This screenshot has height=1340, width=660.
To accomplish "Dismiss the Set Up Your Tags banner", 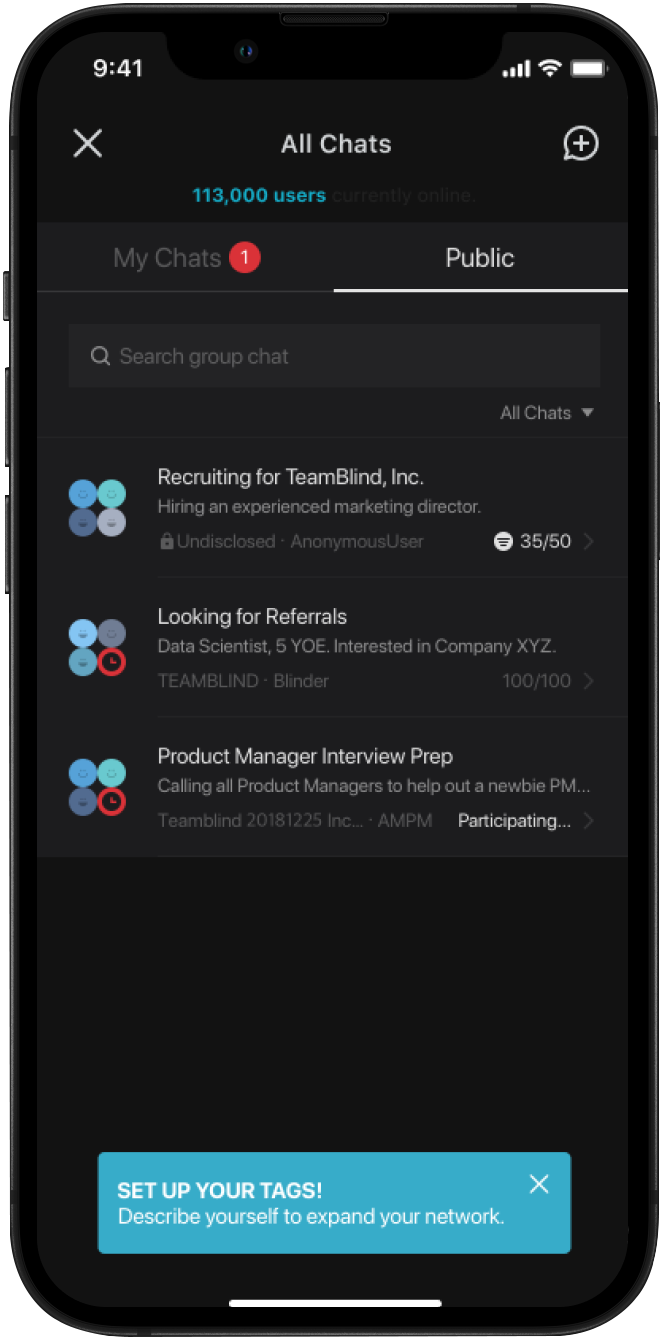I will [x=539, y=1185].
